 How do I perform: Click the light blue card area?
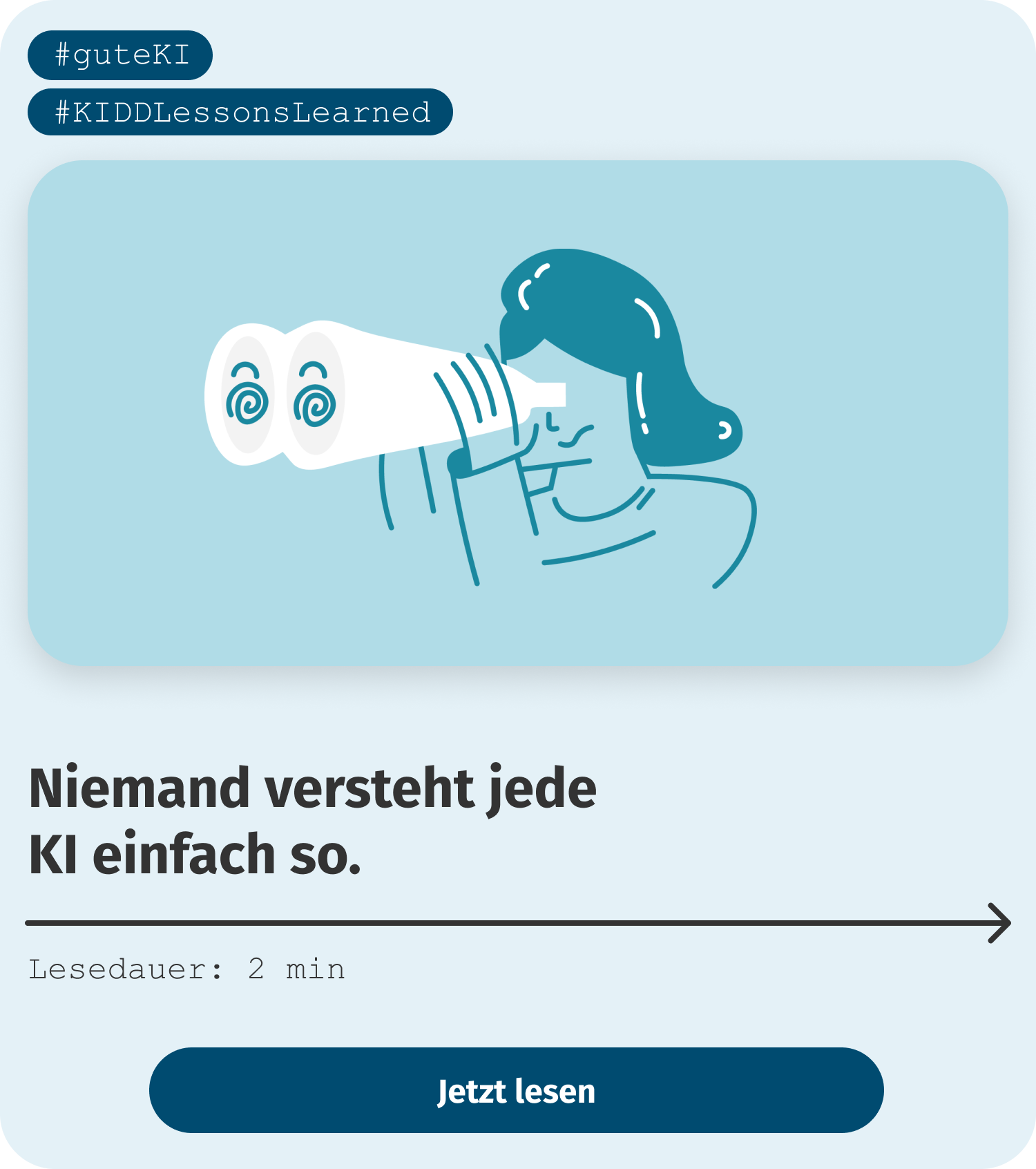coord(518,712)
